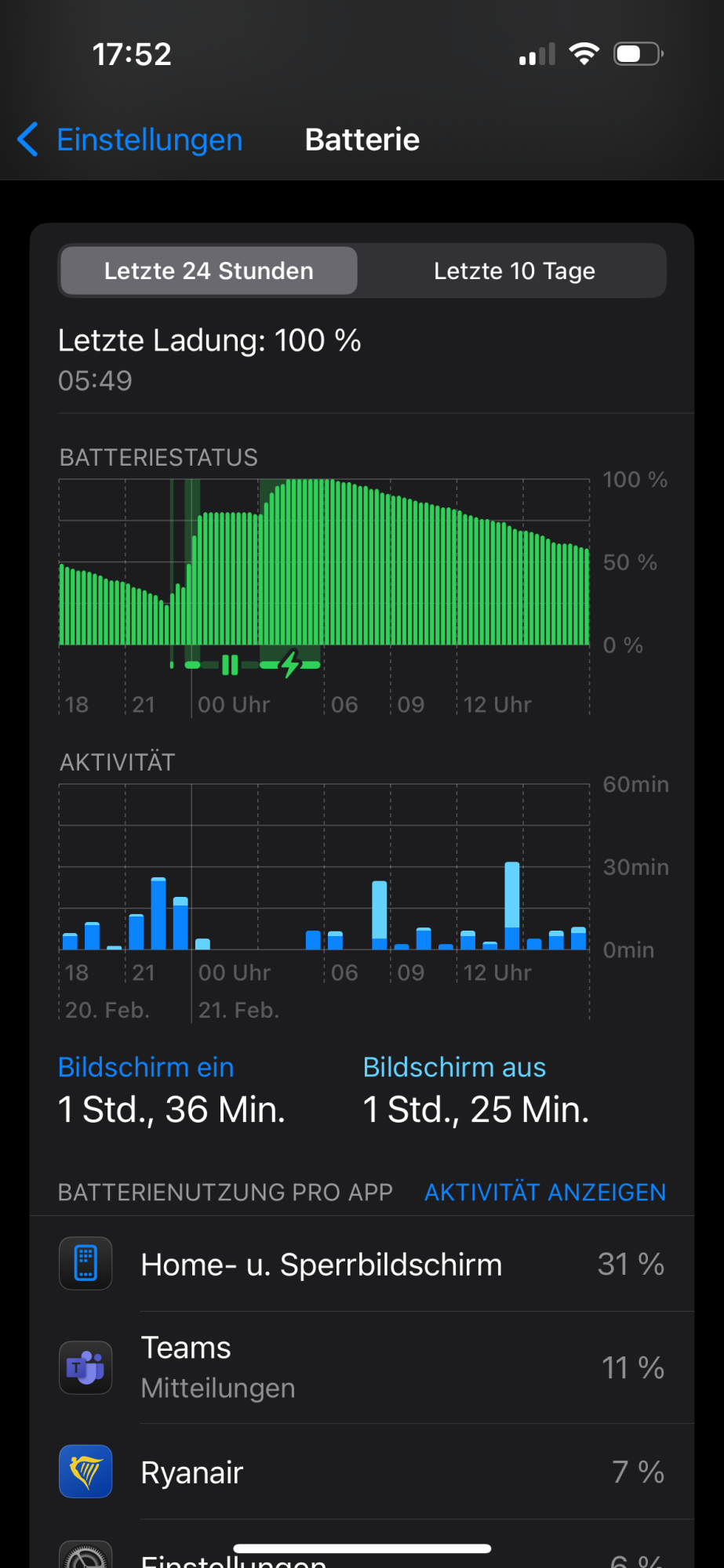Select the Teams battery usage row
This screenshot has height=1568, width=724.
click(362, 1368)
